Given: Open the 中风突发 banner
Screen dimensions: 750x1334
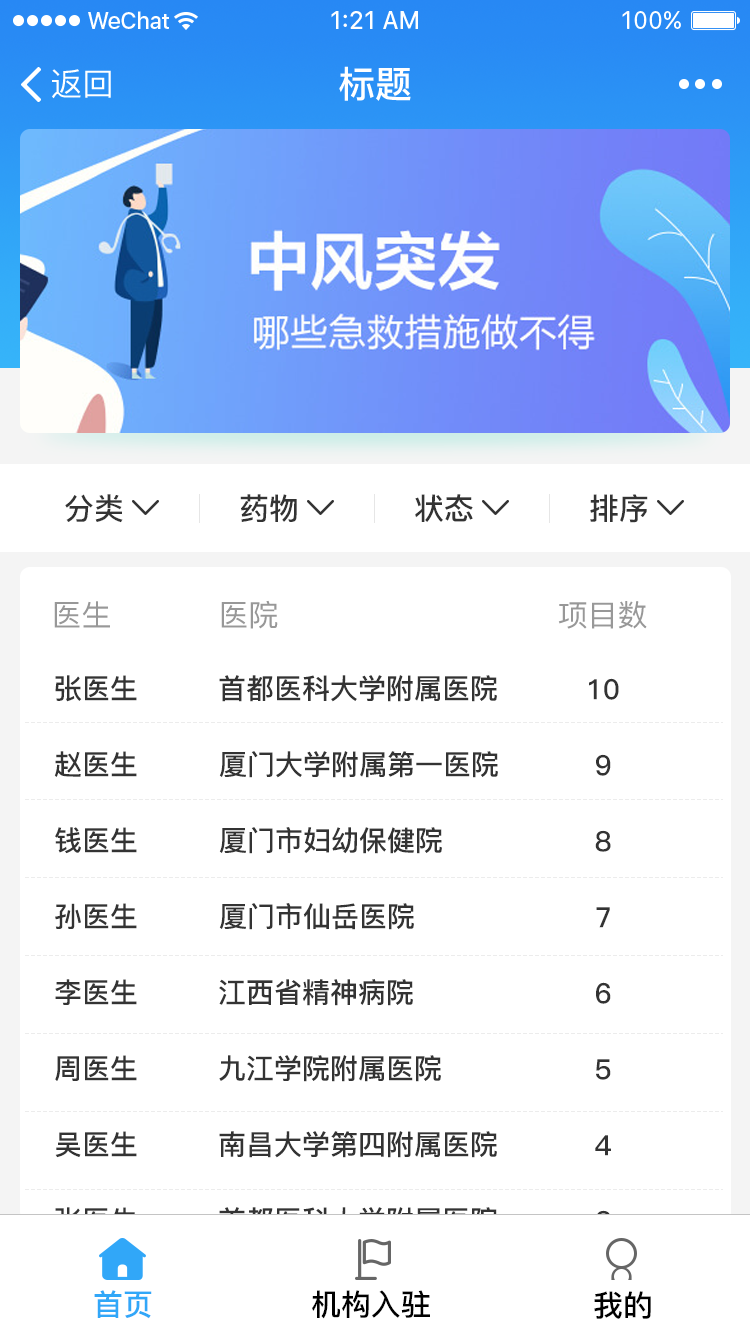Looking at the screenshot, I should pyautogui.click(x=375, y=281).
